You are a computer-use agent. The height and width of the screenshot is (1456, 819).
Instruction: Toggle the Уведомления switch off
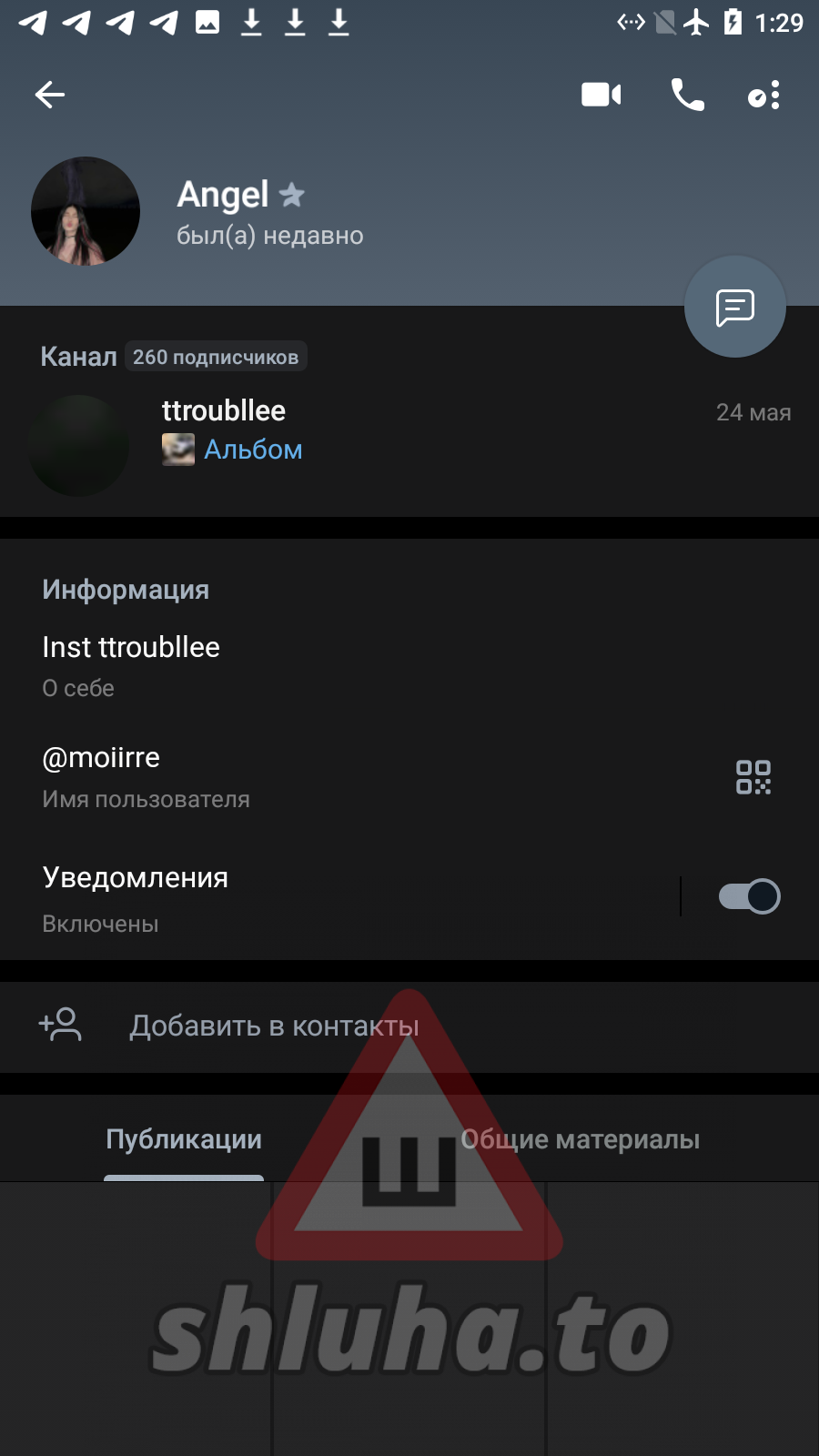click(x=750, y=896)
